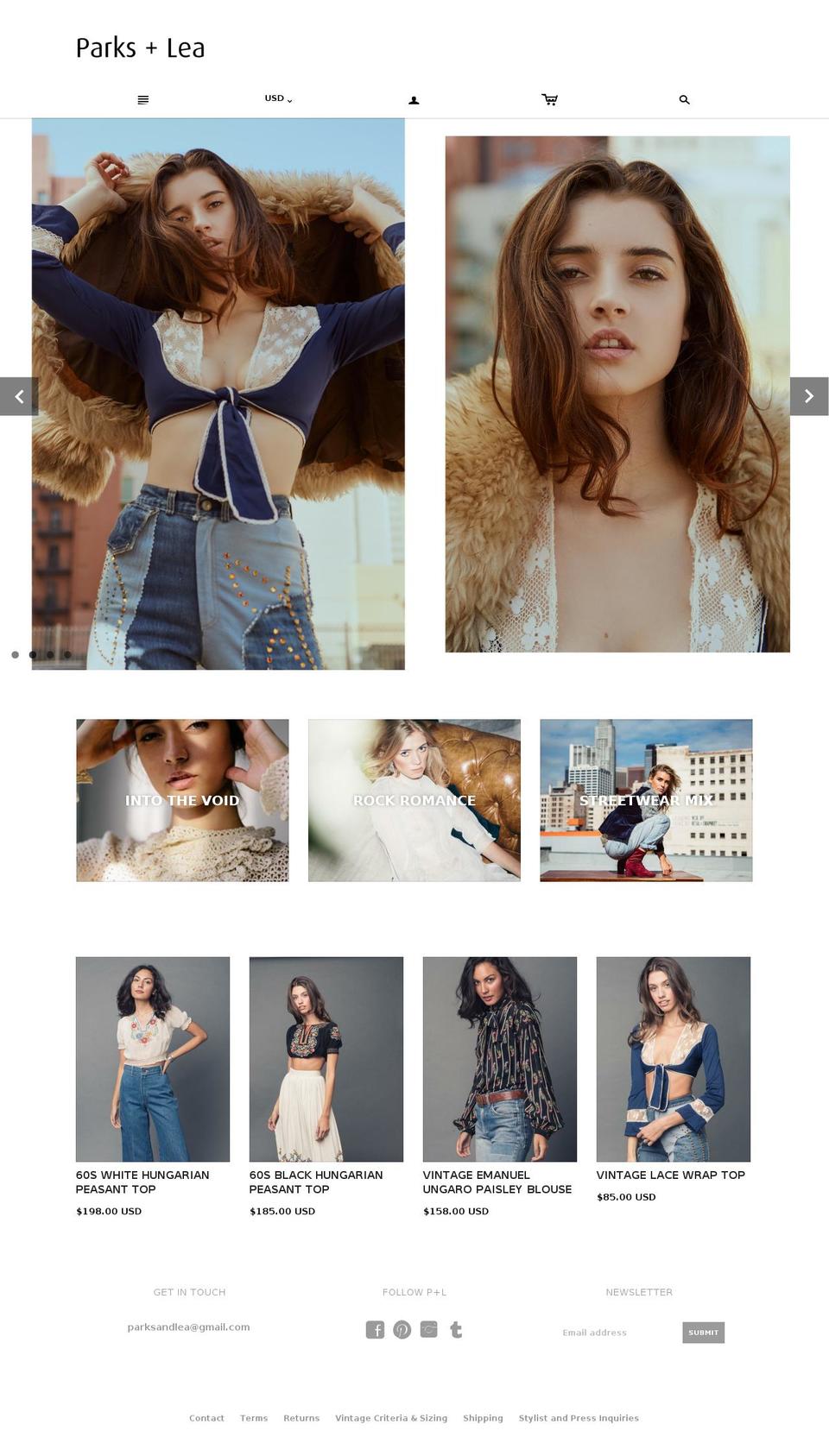Open the Streetwear Mix collection
The height and width of the screenshot is (1456, 829).
[646, 800]
